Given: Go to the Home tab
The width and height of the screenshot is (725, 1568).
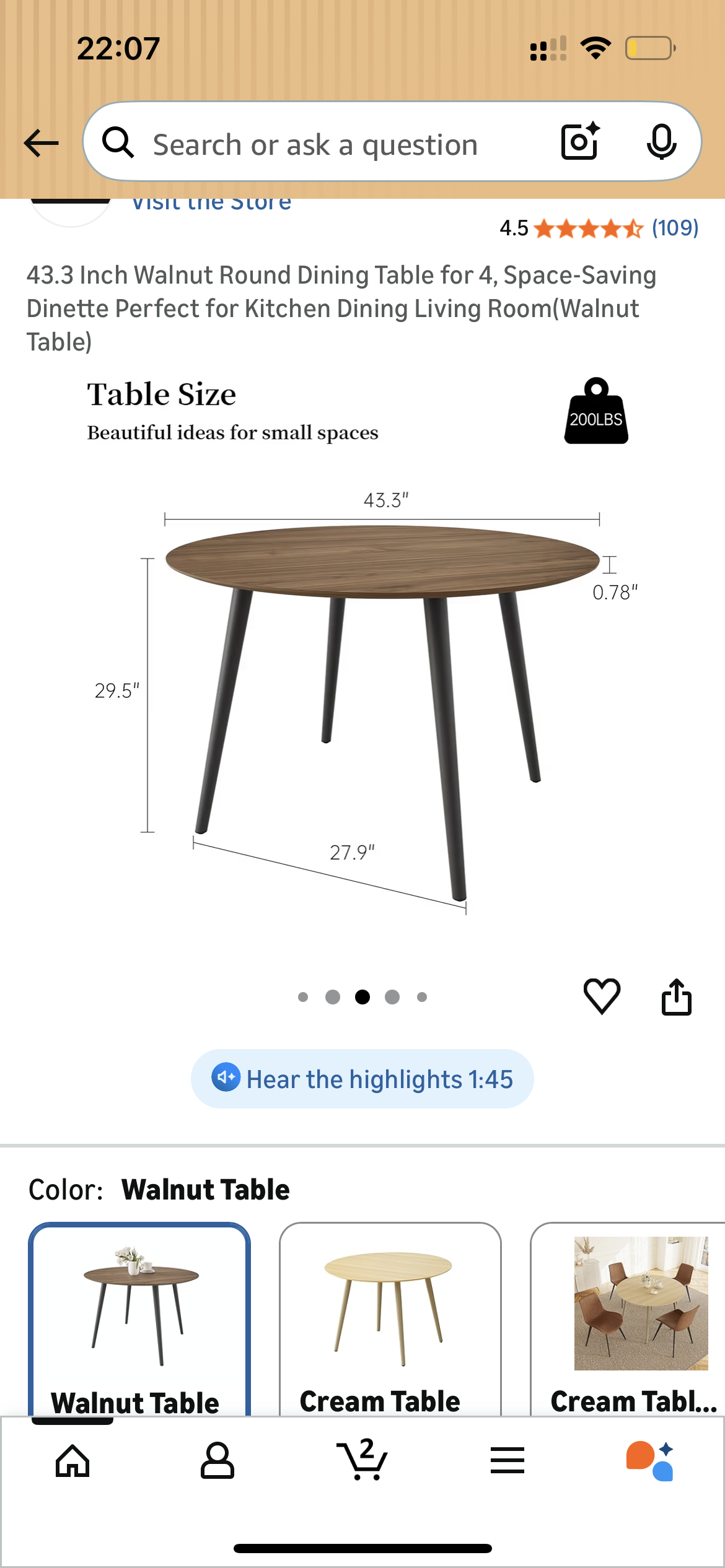Looking at the screenshot, I should pyautogui.click(x=72, y=1461).
